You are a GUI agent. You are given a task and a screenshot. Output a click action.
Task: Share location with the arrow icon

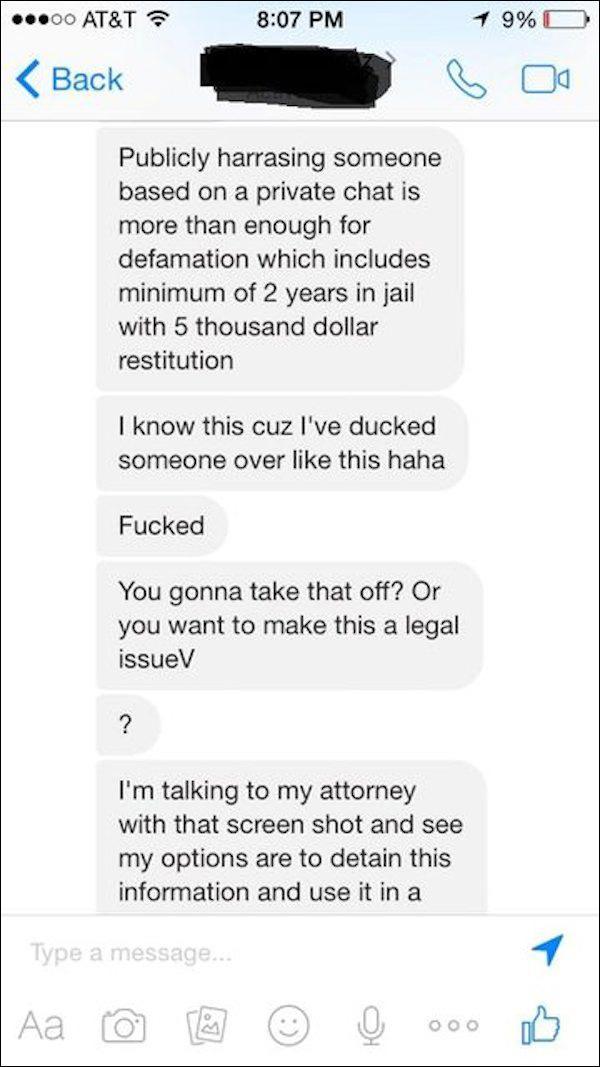[548, 949]
